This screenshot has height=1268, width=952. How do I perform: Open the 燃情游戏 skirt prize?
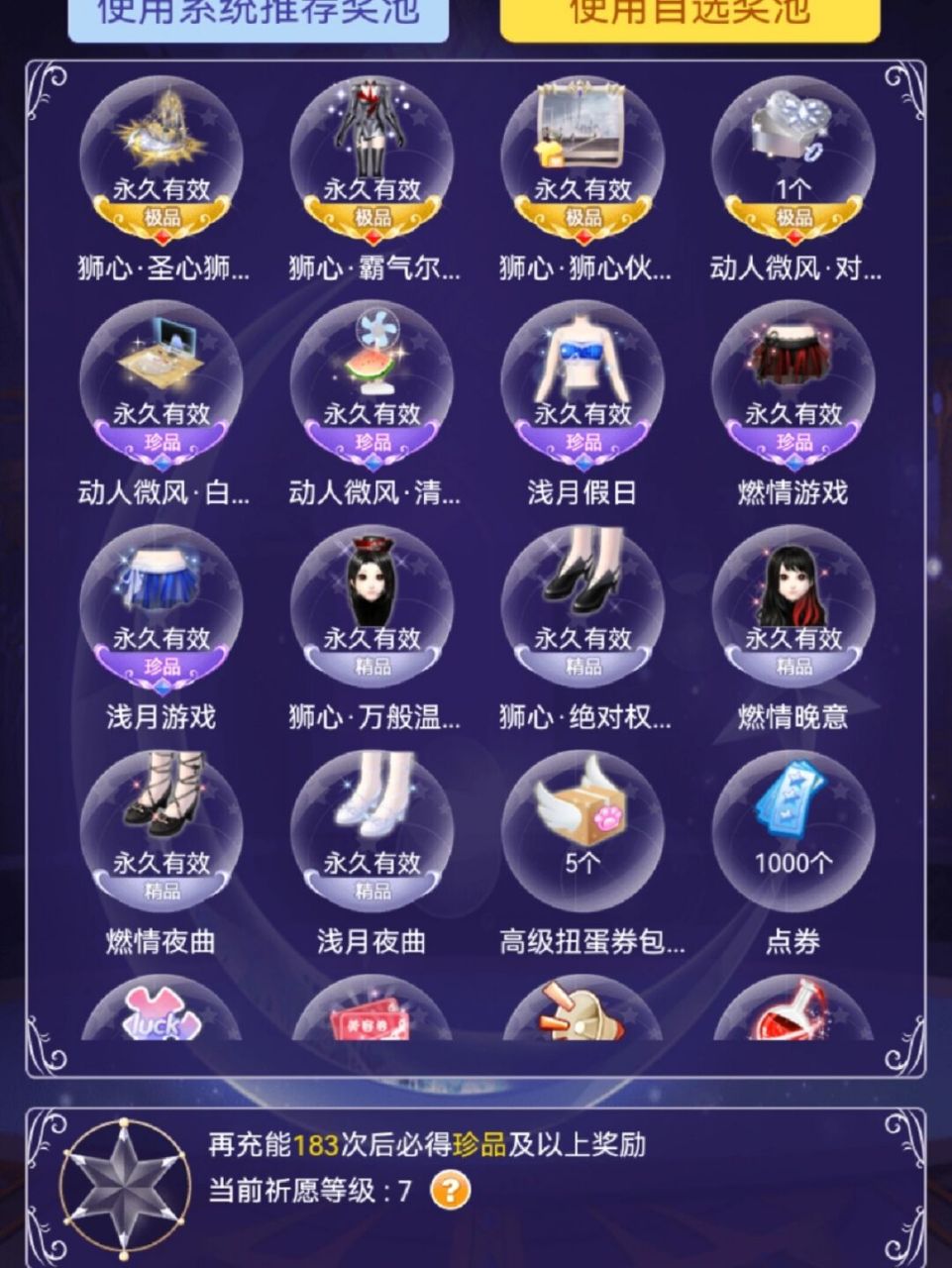pos(793,383)
